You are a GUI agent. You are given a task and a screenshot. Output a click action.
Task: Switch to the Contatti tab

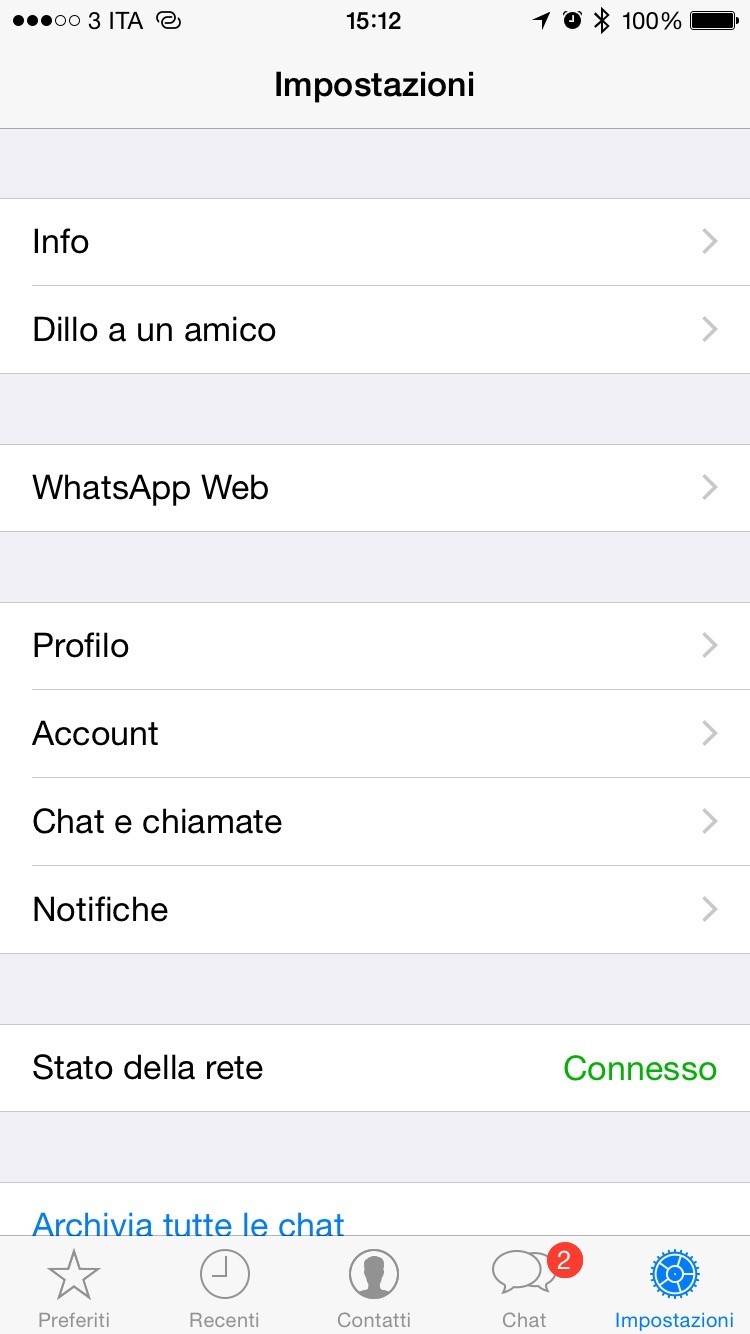point(374,1288)
